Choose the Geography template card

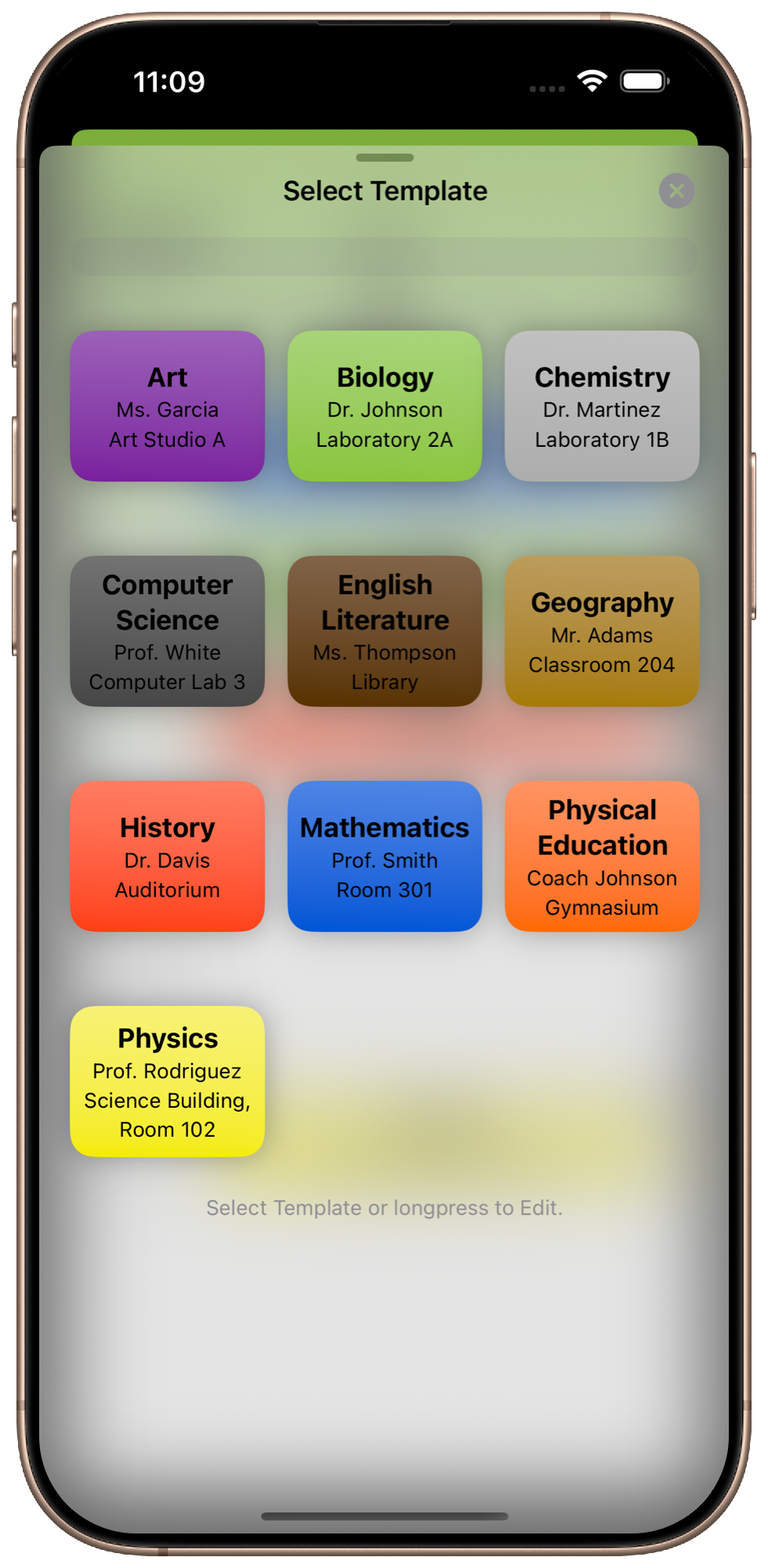602,631
